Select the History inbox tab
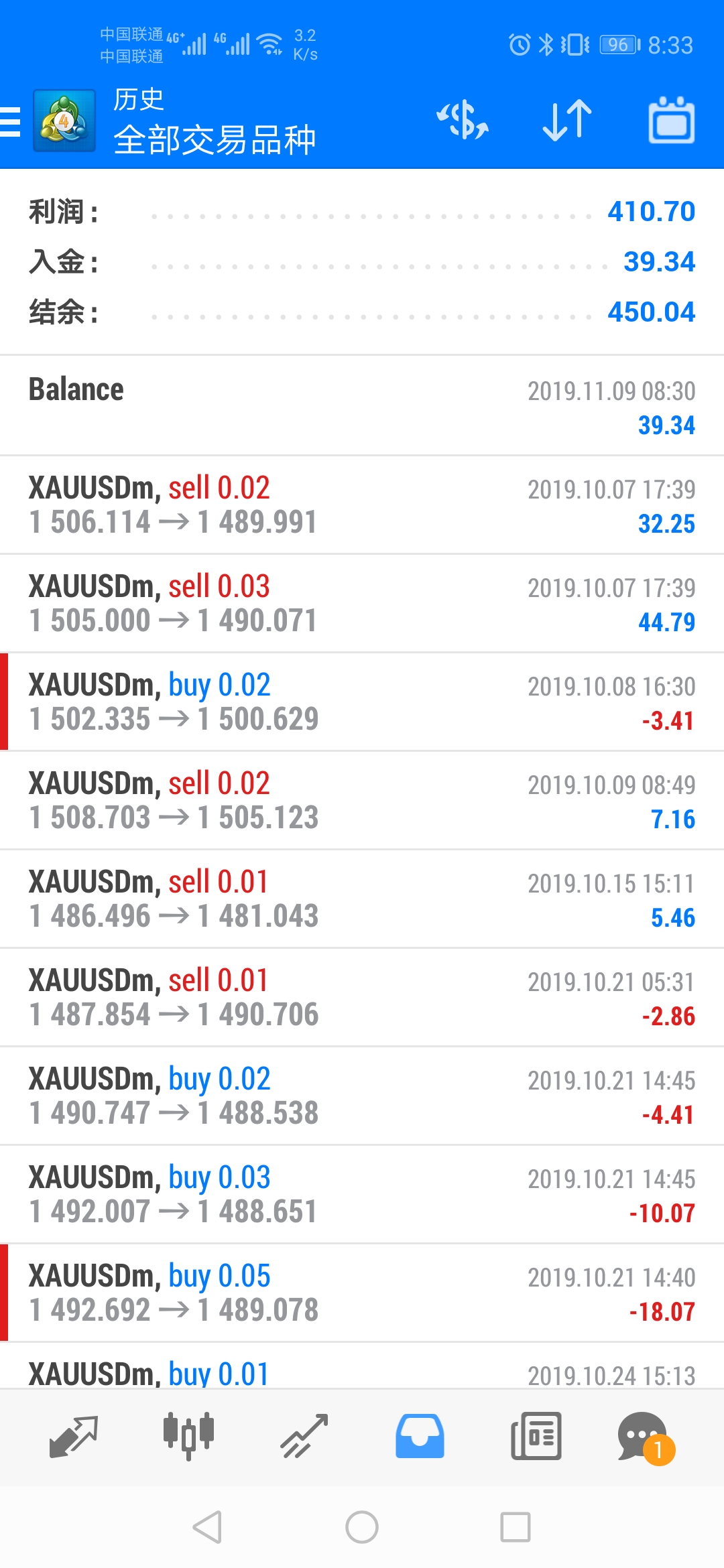Screen dimensions: 724x1568 point(420,1437)
